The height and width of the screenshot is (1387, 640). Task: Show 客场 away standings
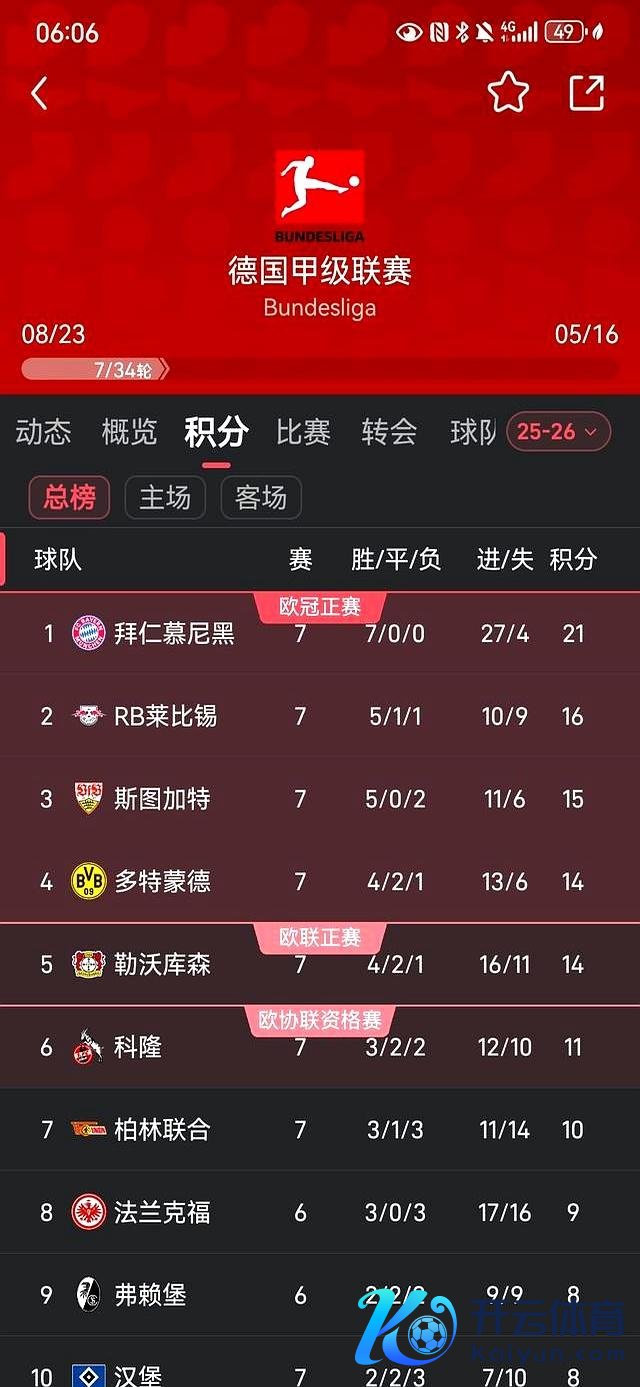pos(261,497)
